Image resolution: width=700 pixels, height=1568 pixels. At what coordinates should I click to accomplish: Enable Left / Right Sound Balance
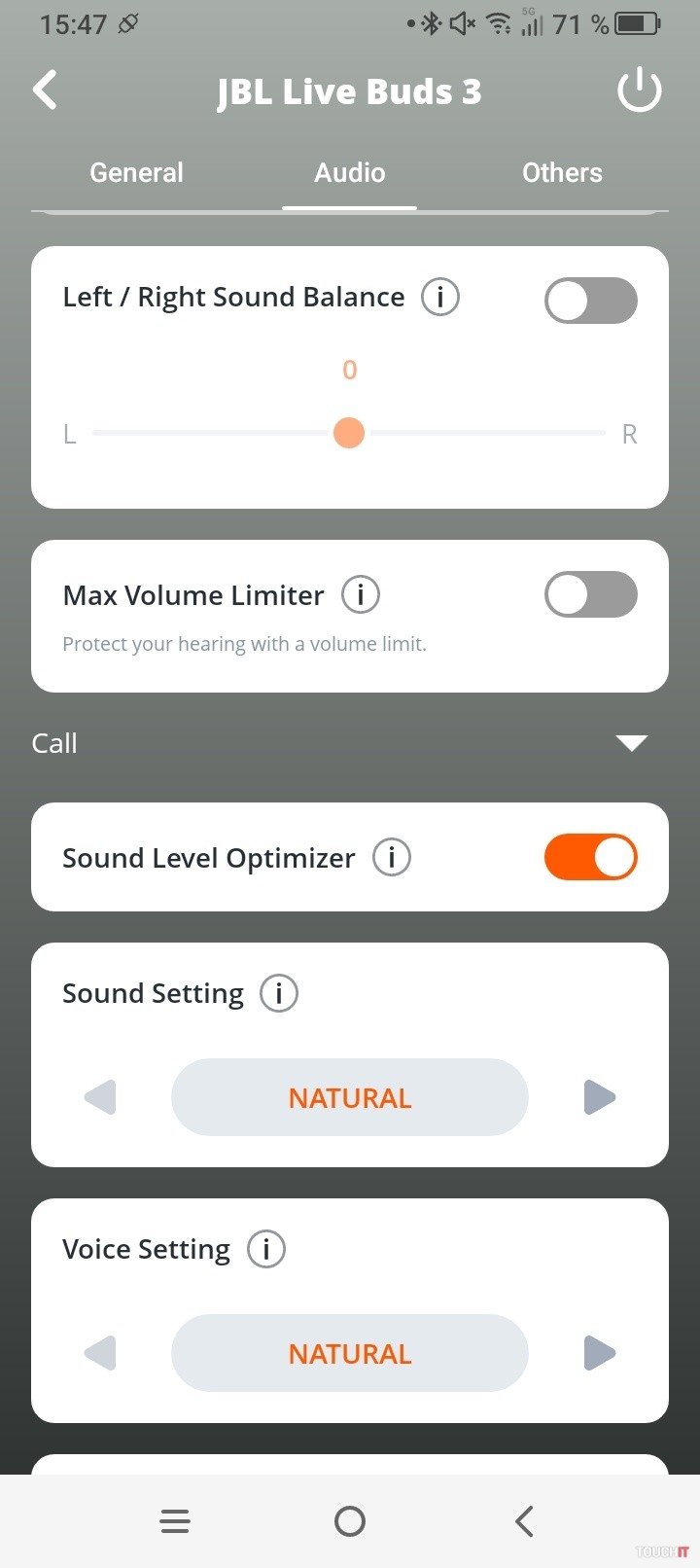pyautogui.click(x=590, y=301)
